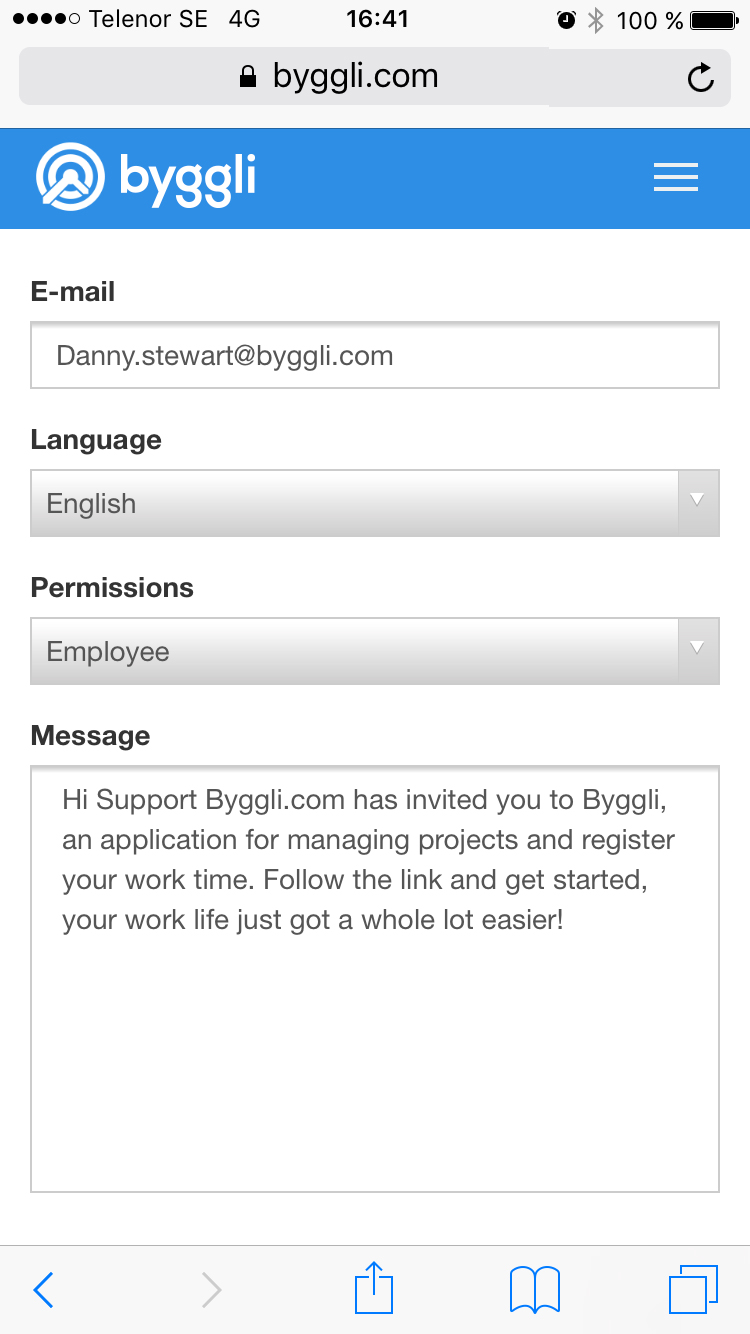Show all open Safari tabs
This screenshot has width=750, height=1334.
[x=692, y=1290]
